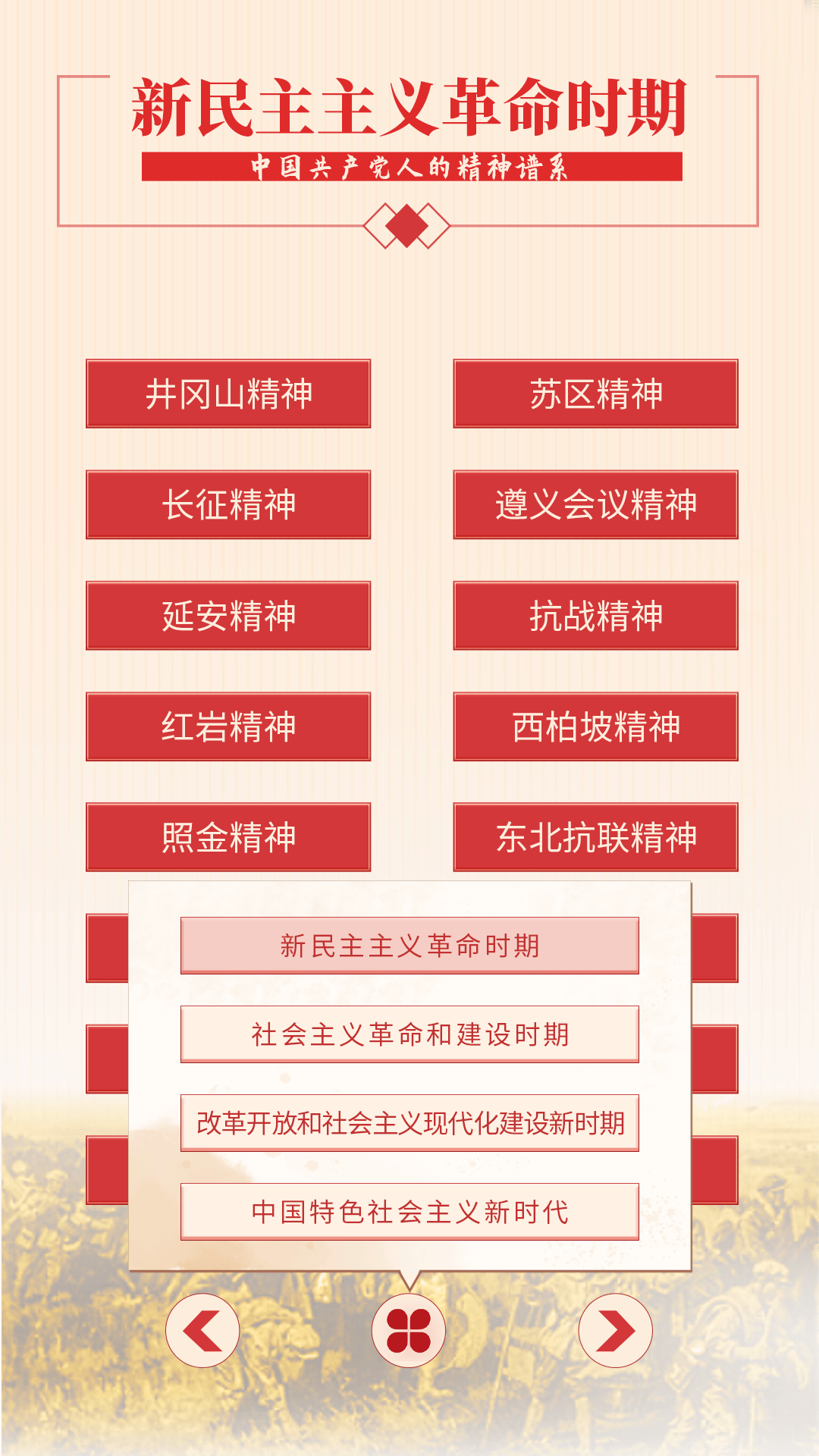Viewport: 819px width, 1456px height.
Task: Open 苏区精神
Action: coord(595,394)
